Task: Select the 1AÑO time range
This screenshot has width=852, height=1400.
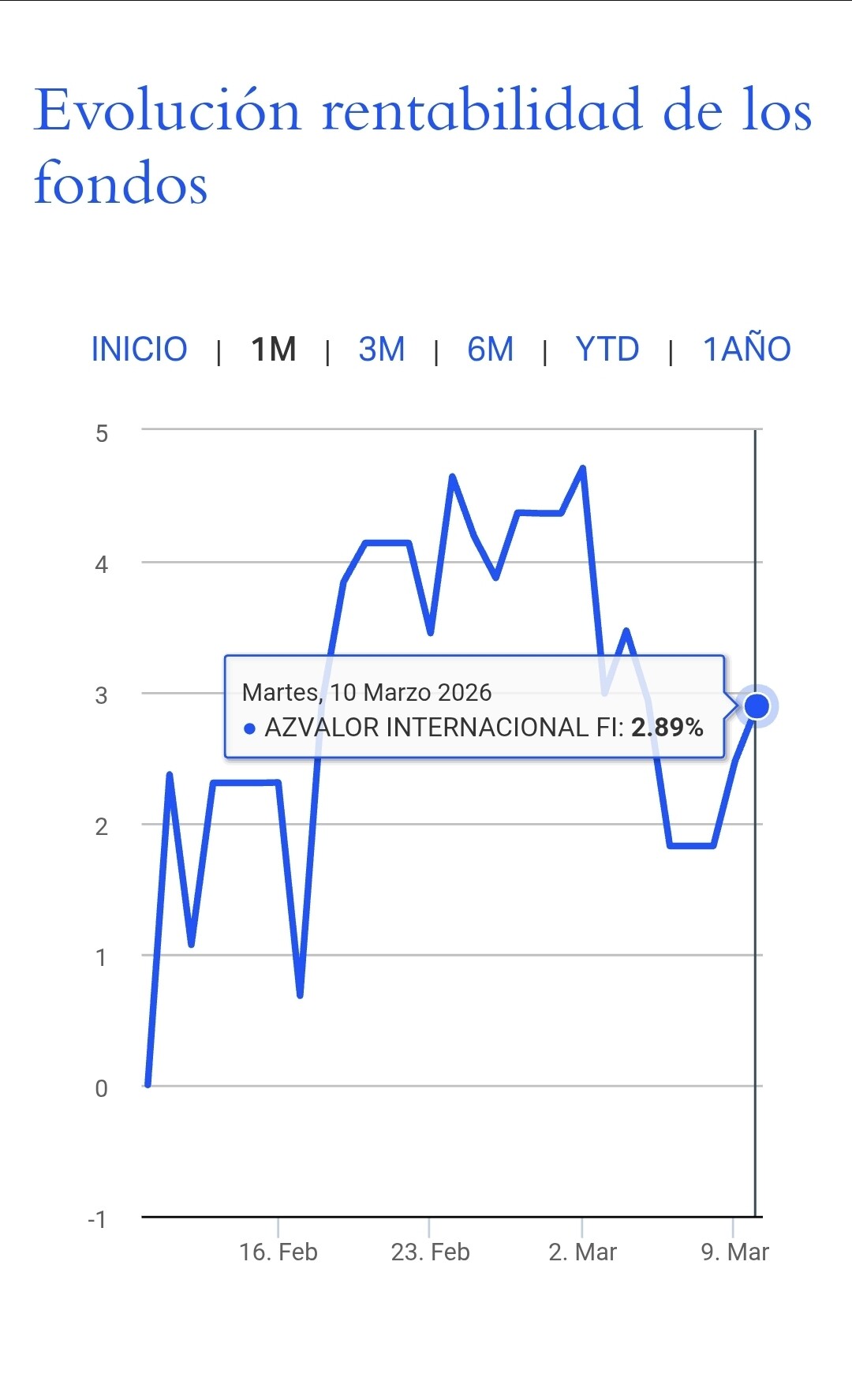Action: [x=746, y=349]
